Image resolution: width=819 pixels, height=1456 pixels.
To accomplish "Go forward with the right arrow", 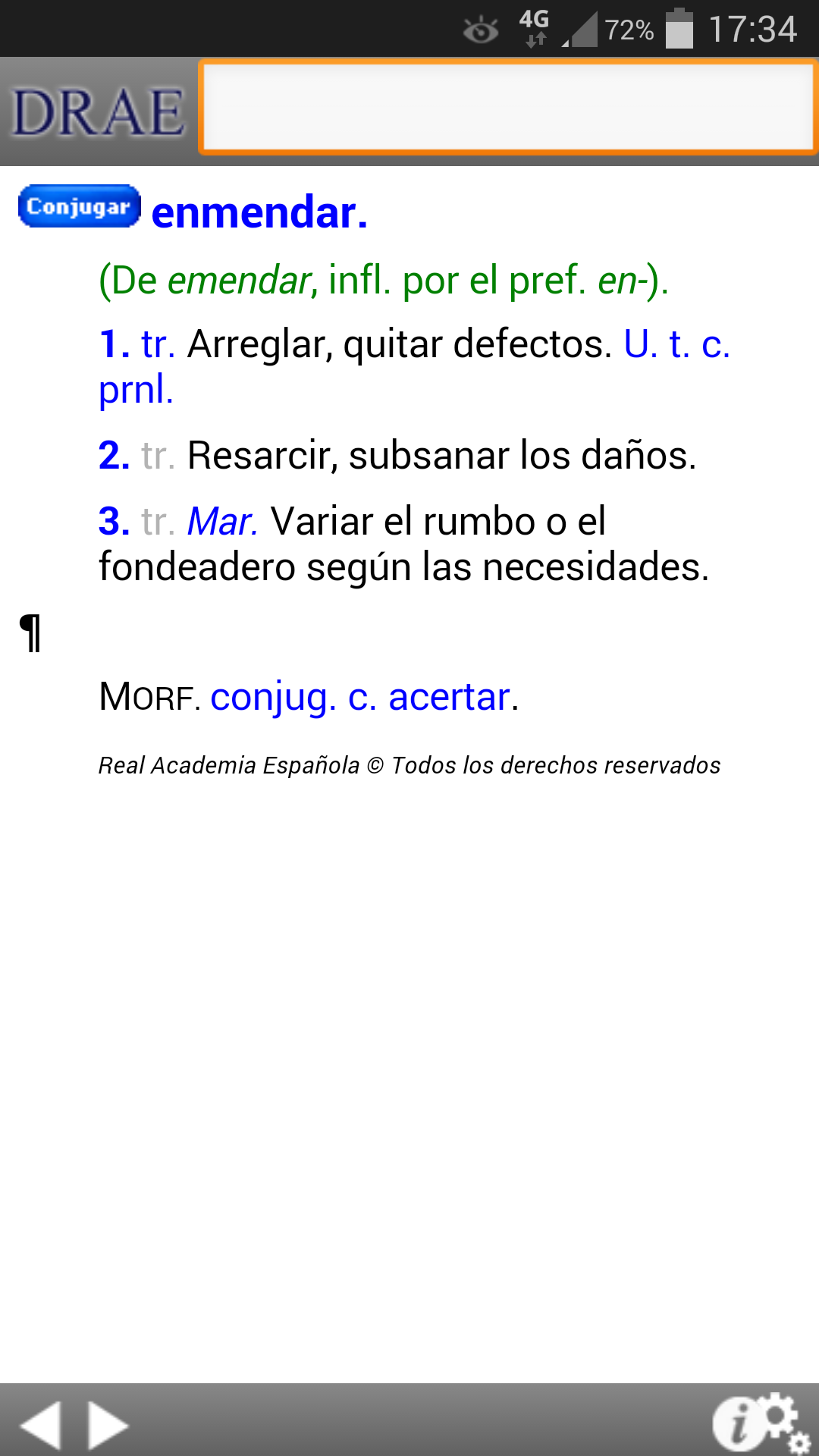I will point(108,1424).
